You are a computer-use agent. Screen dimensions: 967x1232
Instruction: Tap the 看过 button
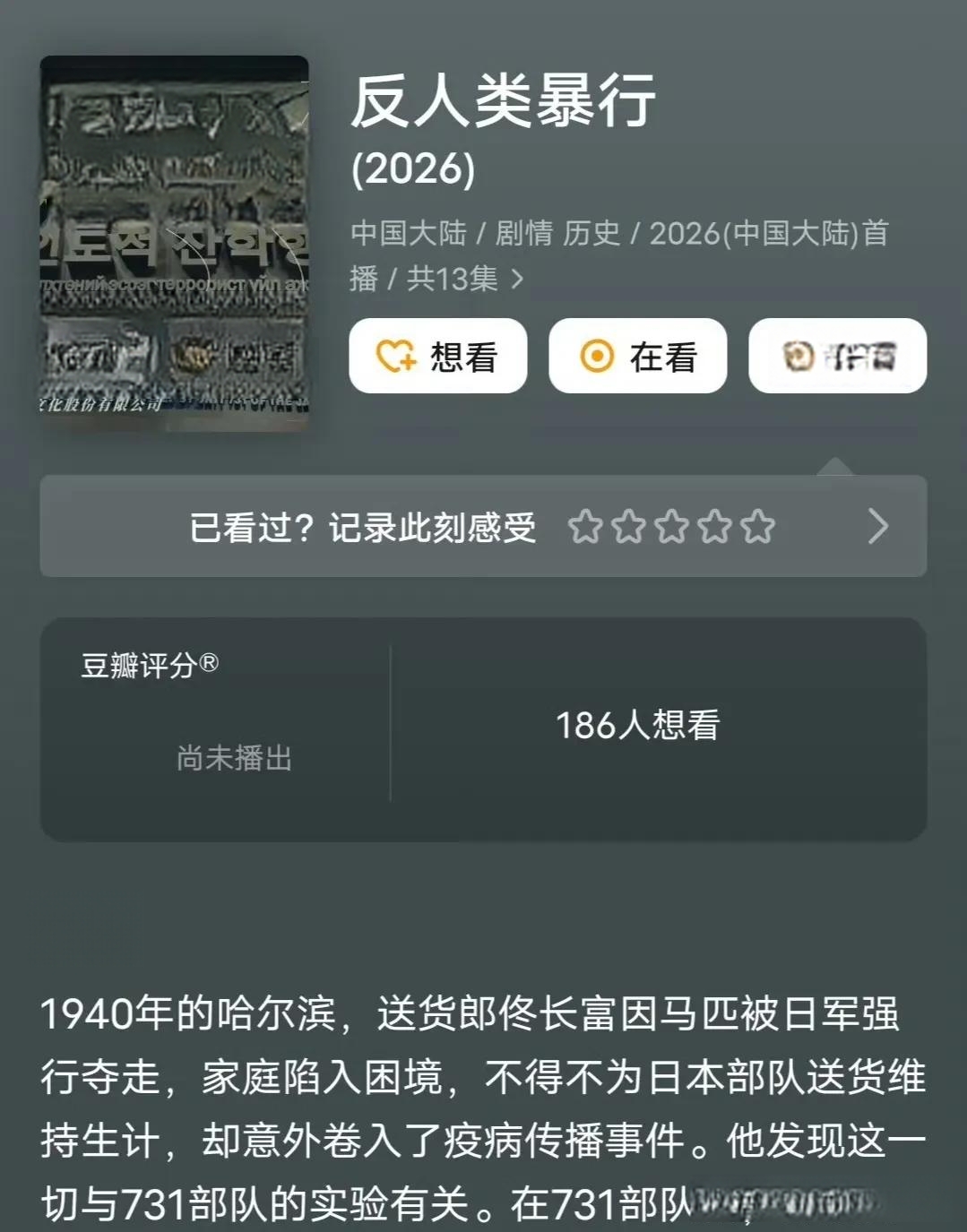tap(837, 356)
